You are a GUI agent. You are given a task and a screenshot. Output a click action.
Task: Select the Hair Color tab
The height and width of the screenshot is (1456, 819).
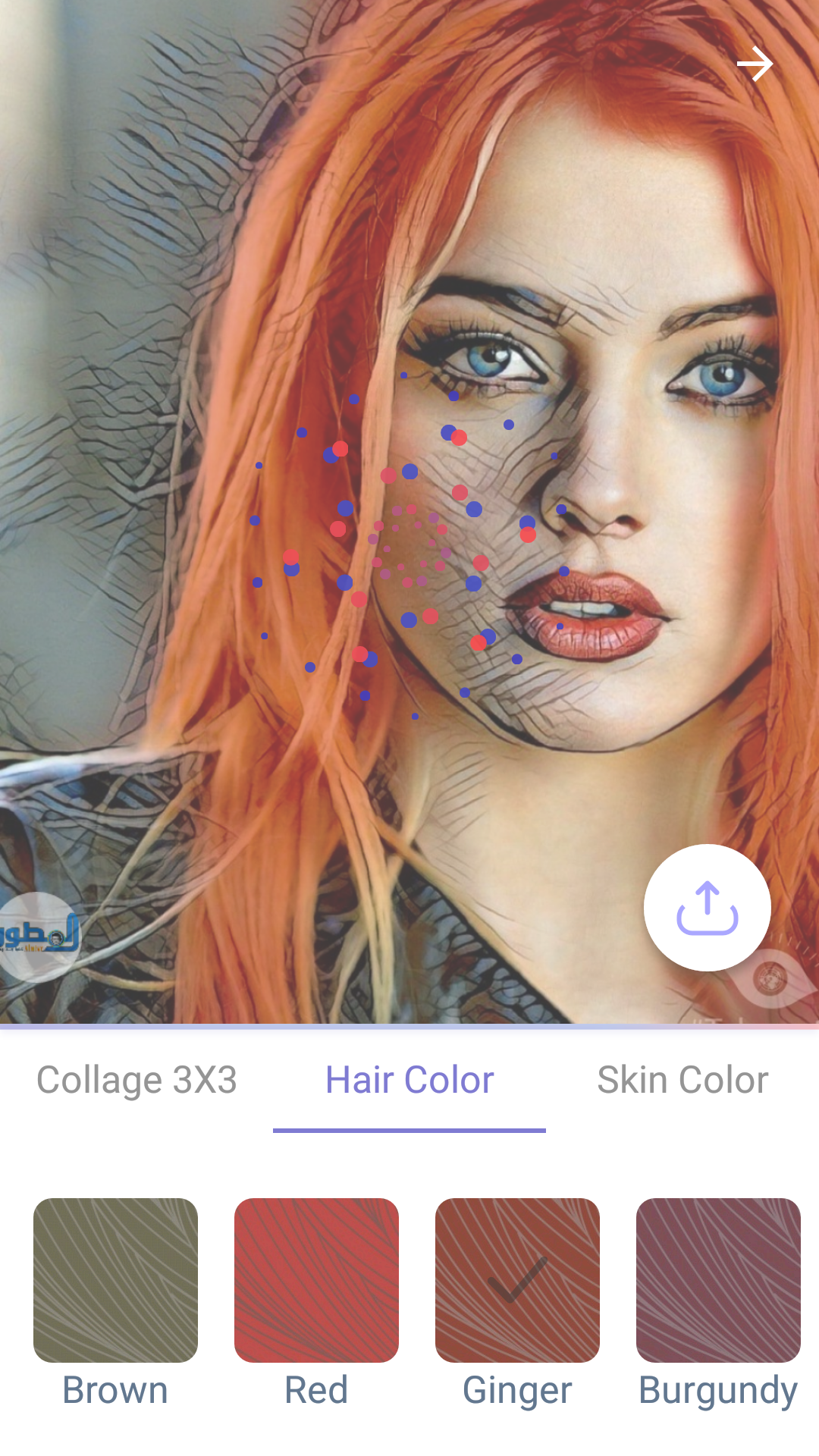point(409,1080)
